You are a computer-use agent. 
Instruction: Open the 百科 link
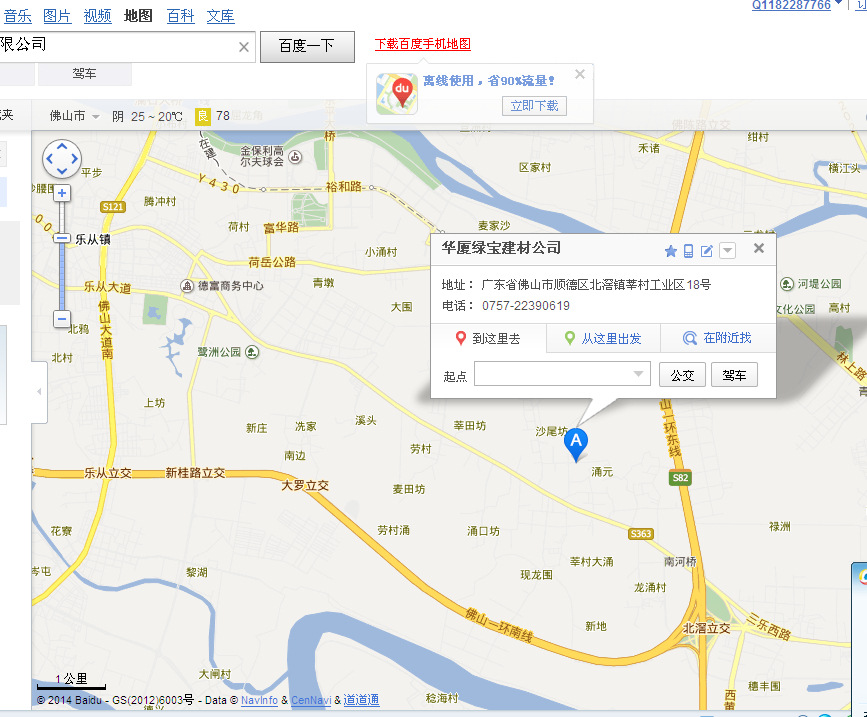click(x=180, y=16)
